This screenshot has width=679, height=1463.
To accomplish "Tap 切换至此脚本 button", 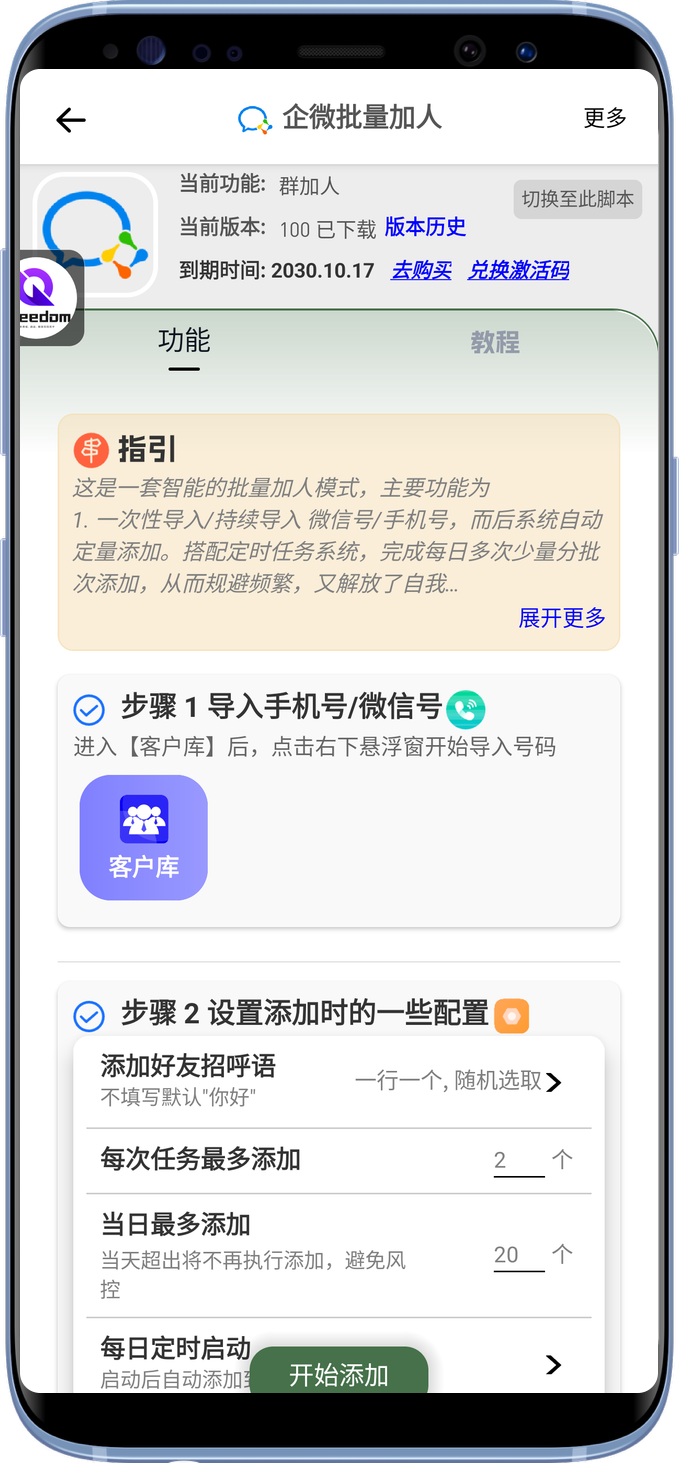I will pos(577,199).
